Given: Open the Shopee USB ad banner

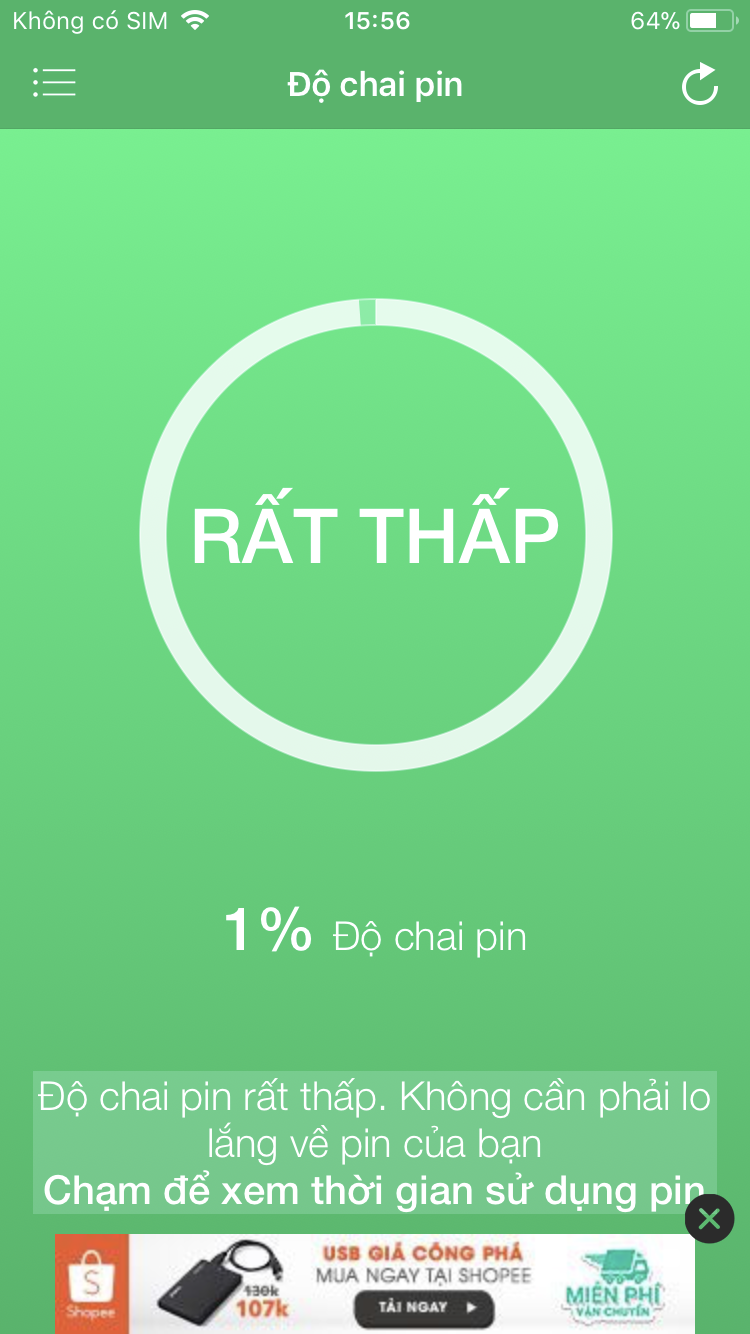Looking at the screenshot, I should [374, 1284].
